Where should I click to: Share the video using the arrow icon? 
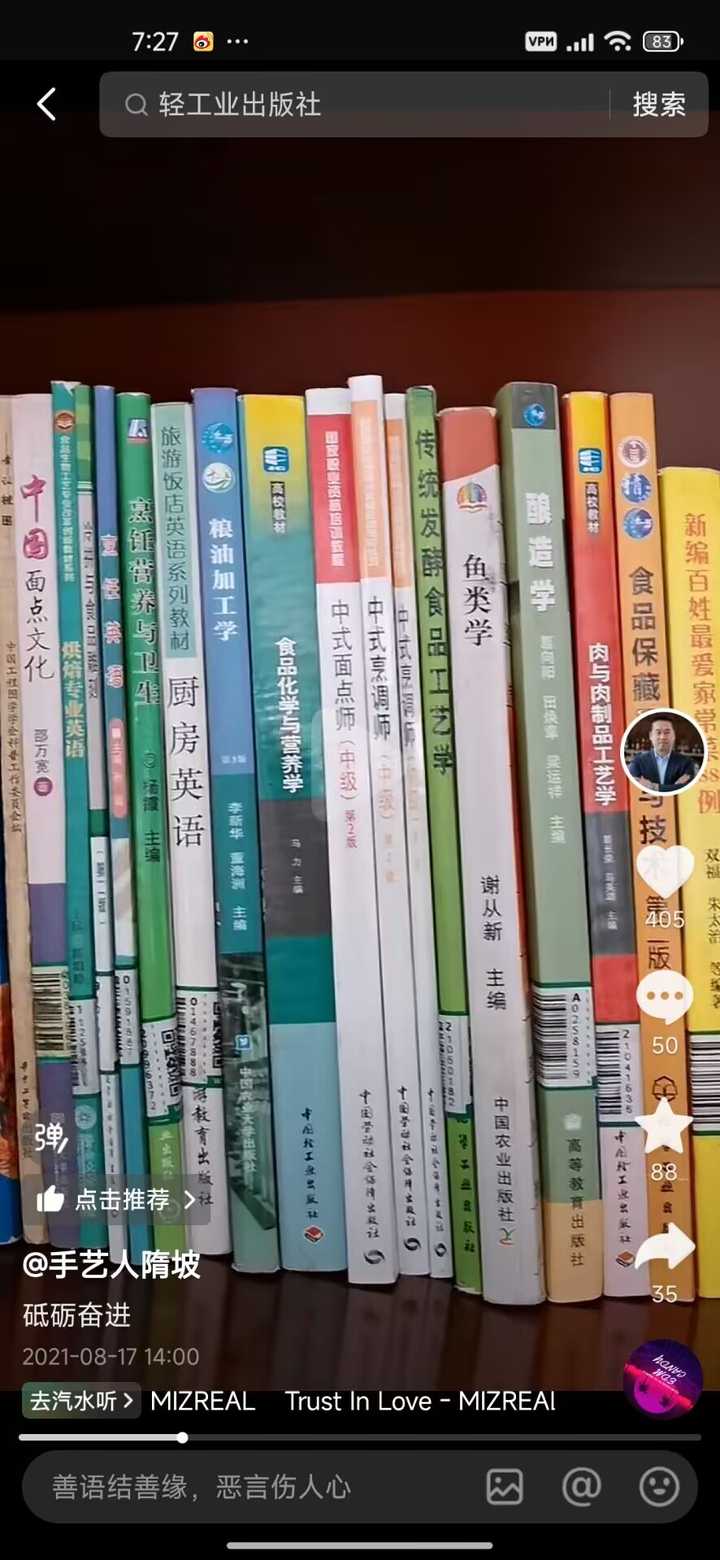[x=664, y=1248]
